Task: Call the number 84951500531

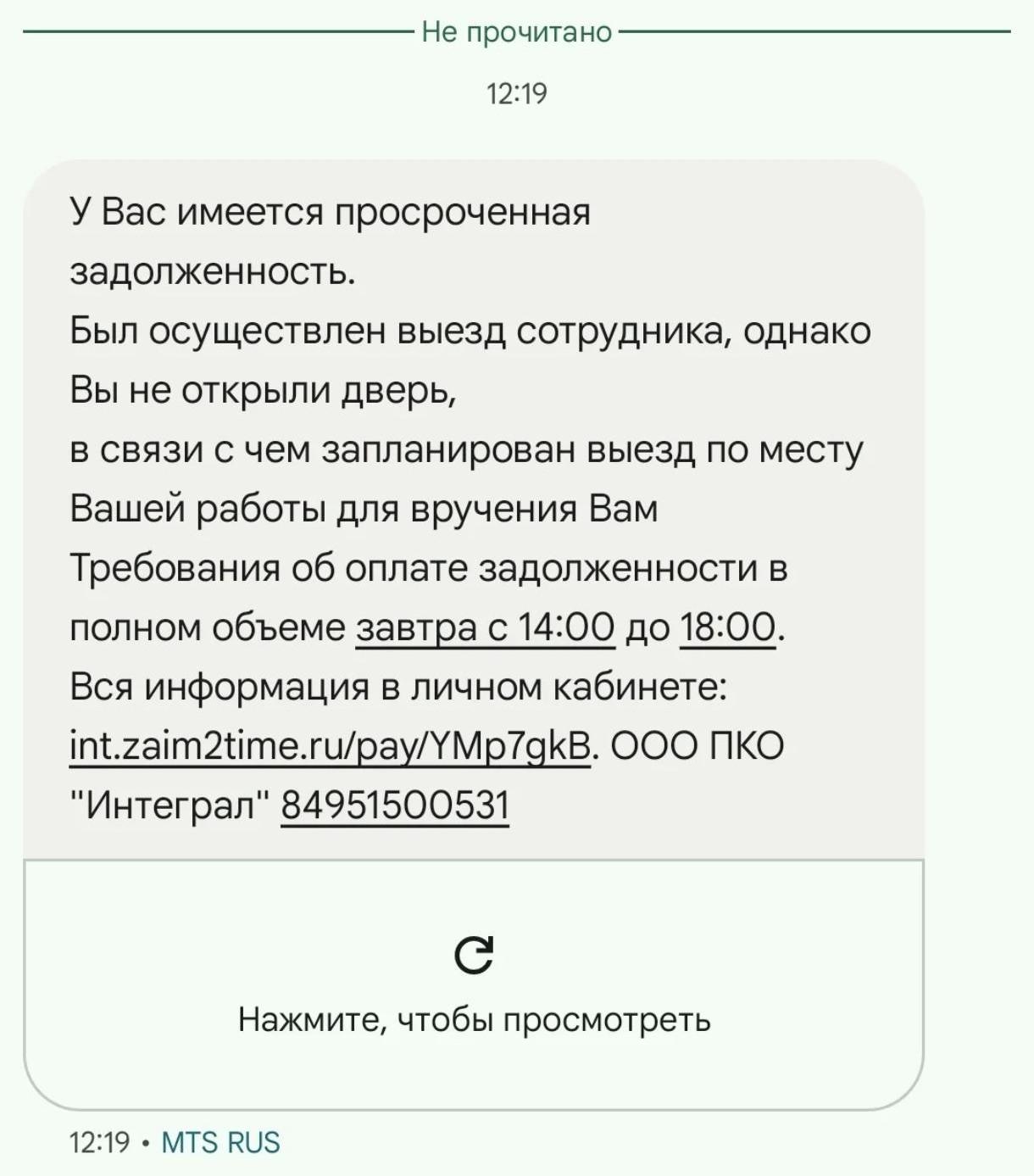Action: [395, 805]
